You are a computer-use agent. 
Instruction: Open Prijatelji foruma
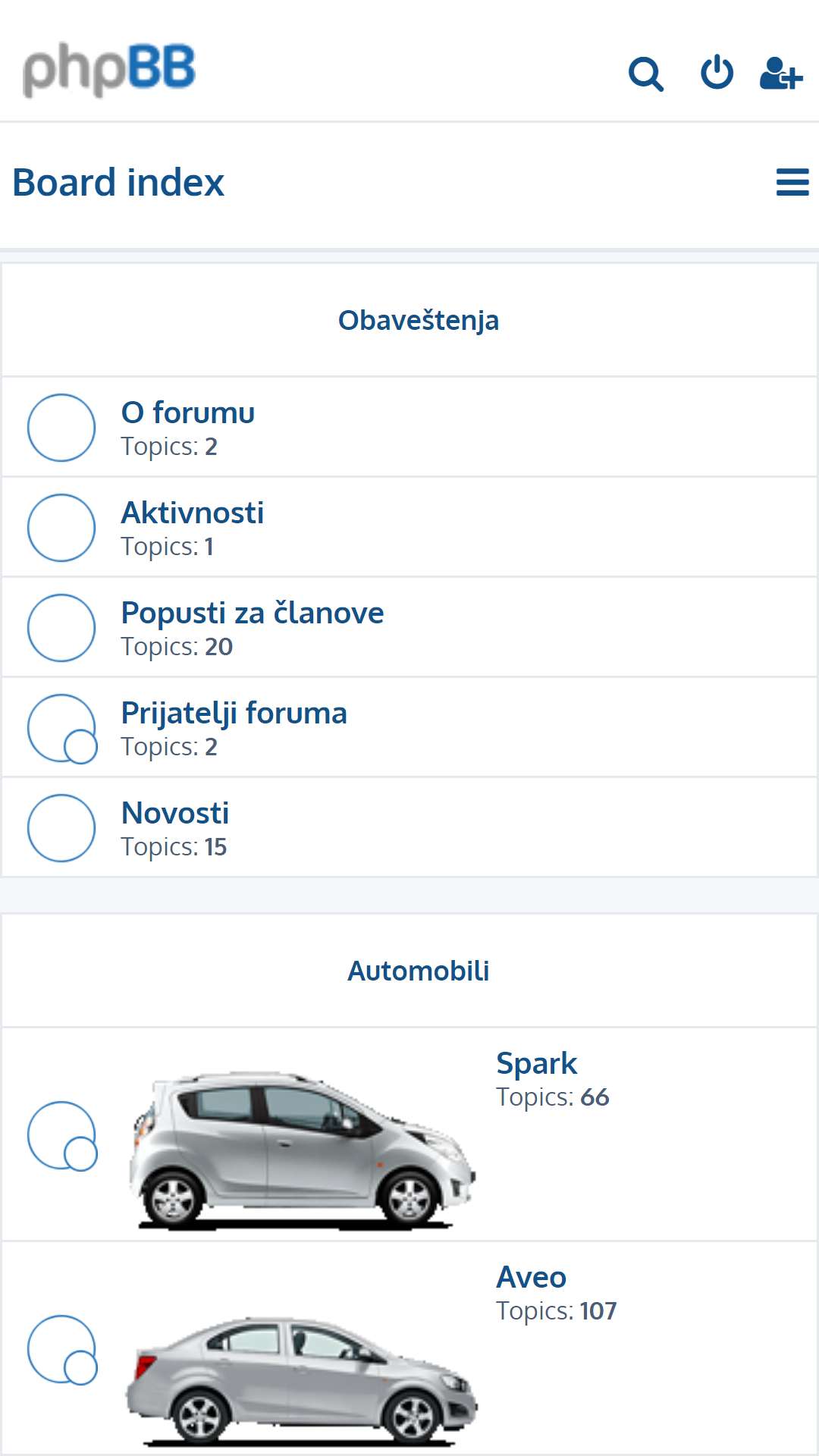234,713
